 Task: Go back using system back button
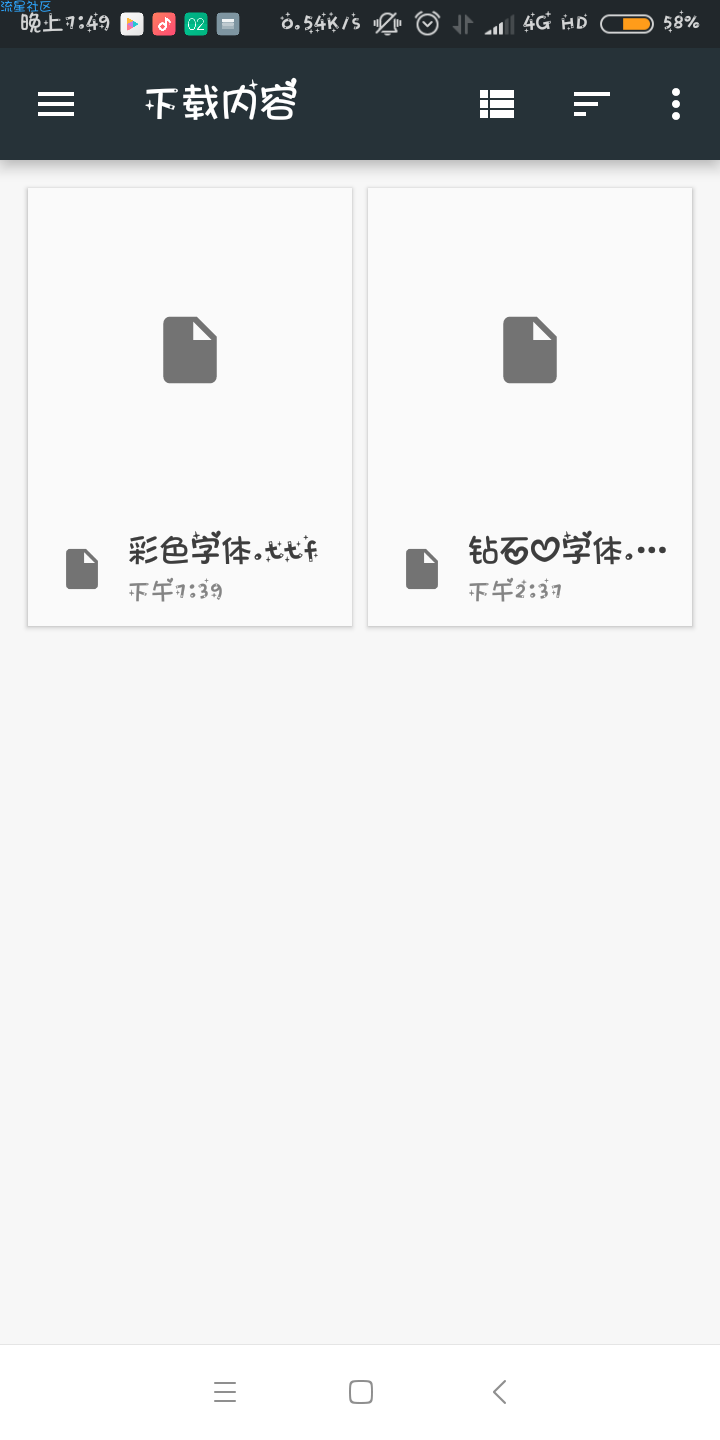pos(499,1392)
